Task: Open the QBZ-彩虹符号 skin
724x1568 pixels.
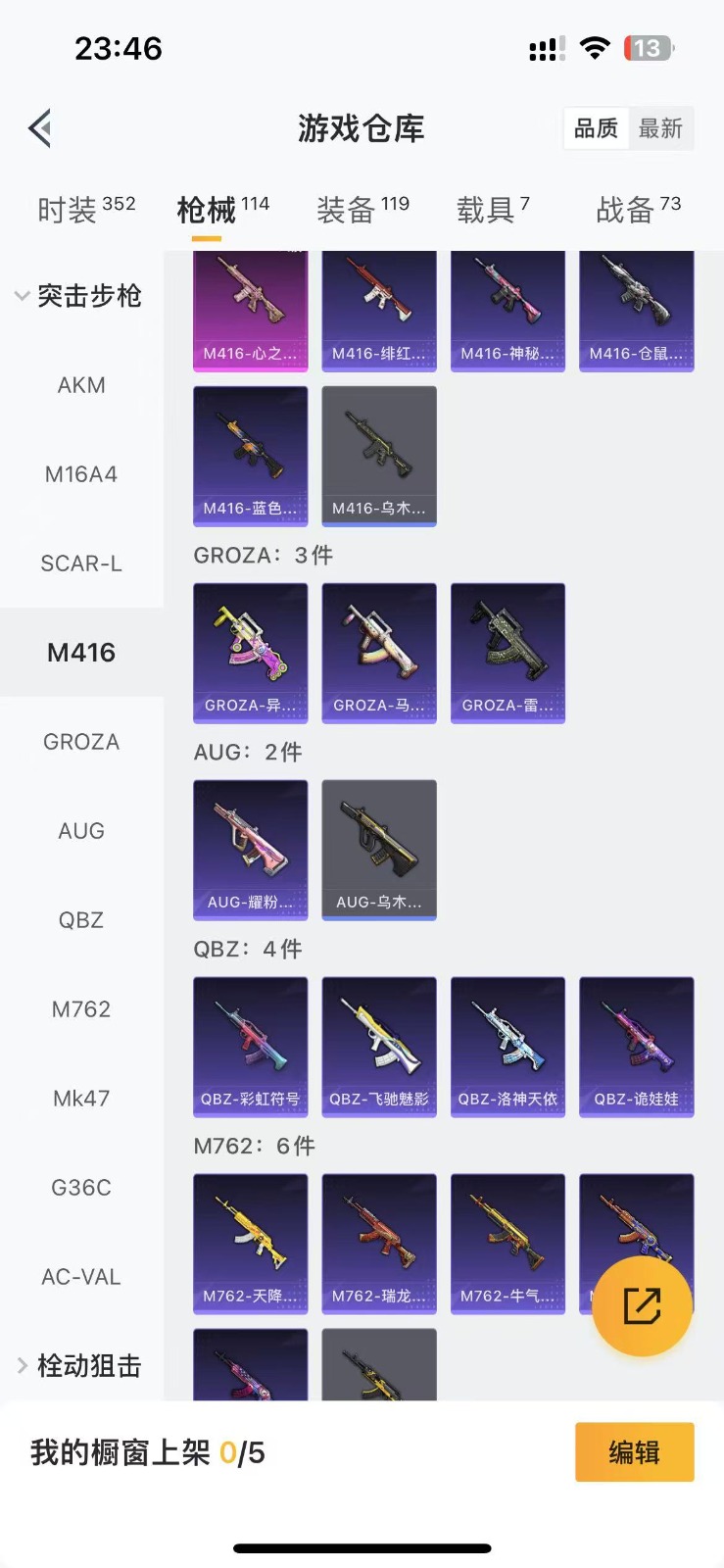Action: [251, 1046]
